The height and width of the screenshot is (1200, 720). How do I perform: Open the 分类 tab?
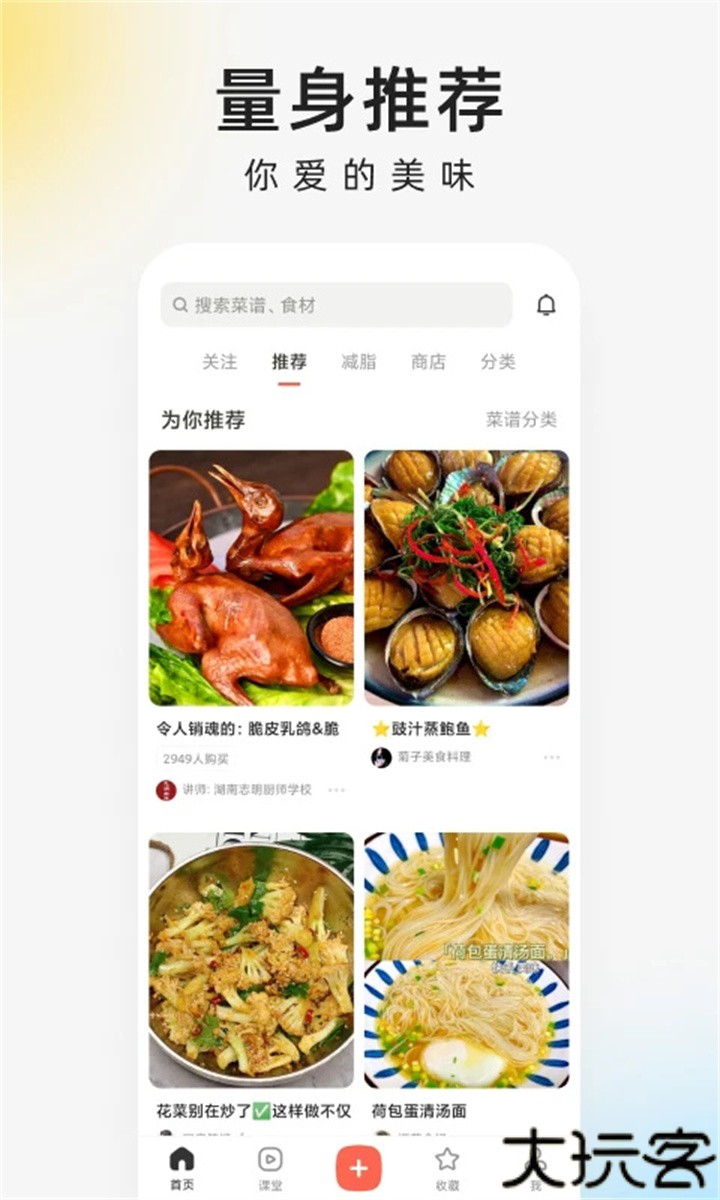click(x=498, y=362)
